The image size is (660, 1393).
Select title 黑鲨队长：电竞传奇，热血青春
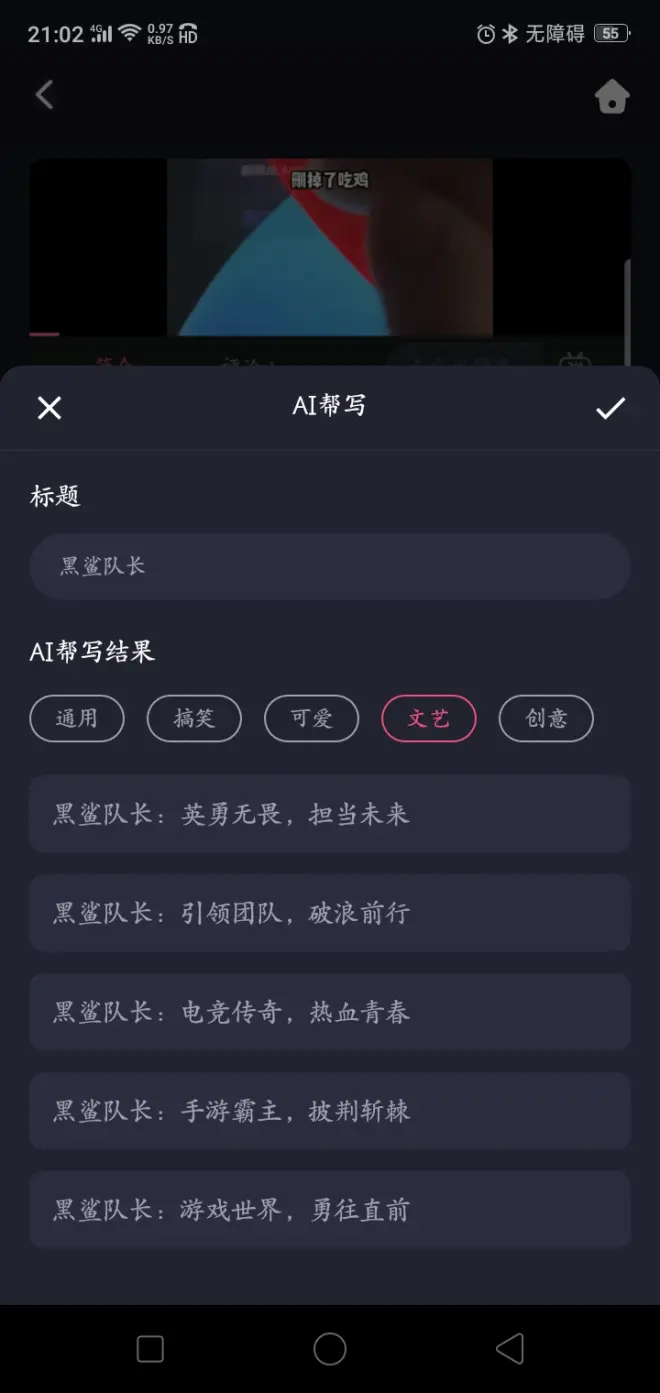pyautogui.click(x=329, y=1012)
